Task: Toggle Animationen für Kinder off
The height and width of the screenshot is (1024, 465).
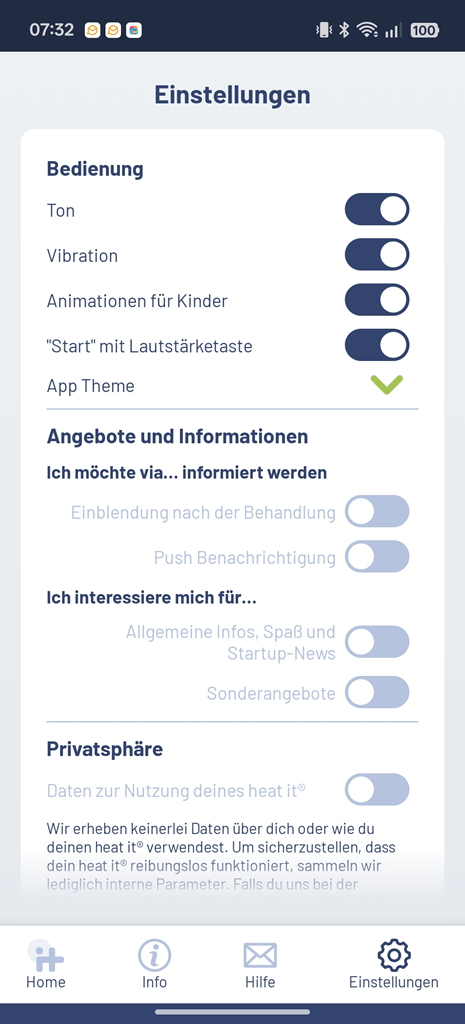Action: click(377, 300)
